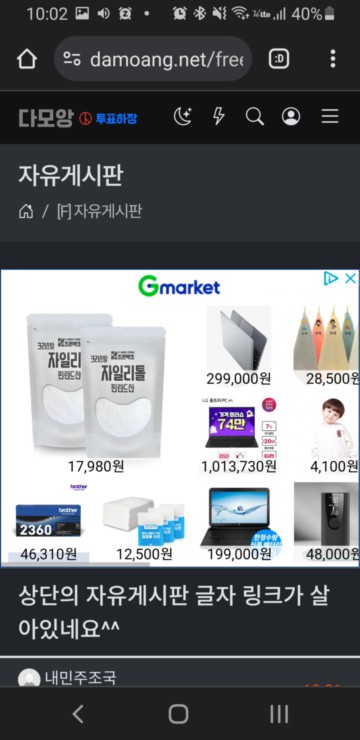Tap the home icon in the breadcrumb
The height and width of the screenshot is (740, 360).
pyautogui.click(x=26, y=211)
